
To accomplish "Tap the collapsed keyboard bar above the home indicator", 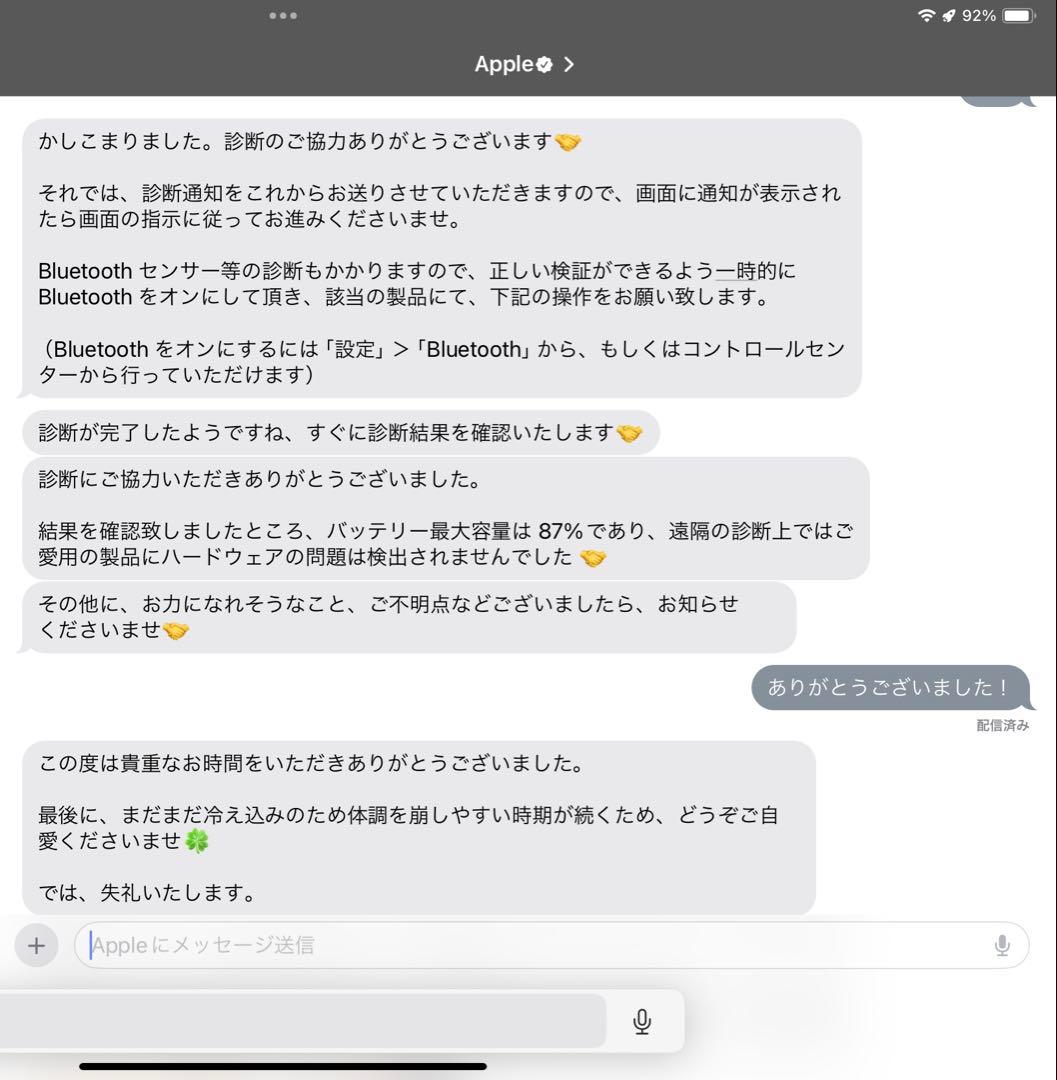I will pyautogui.click(x=300, y=1020).
